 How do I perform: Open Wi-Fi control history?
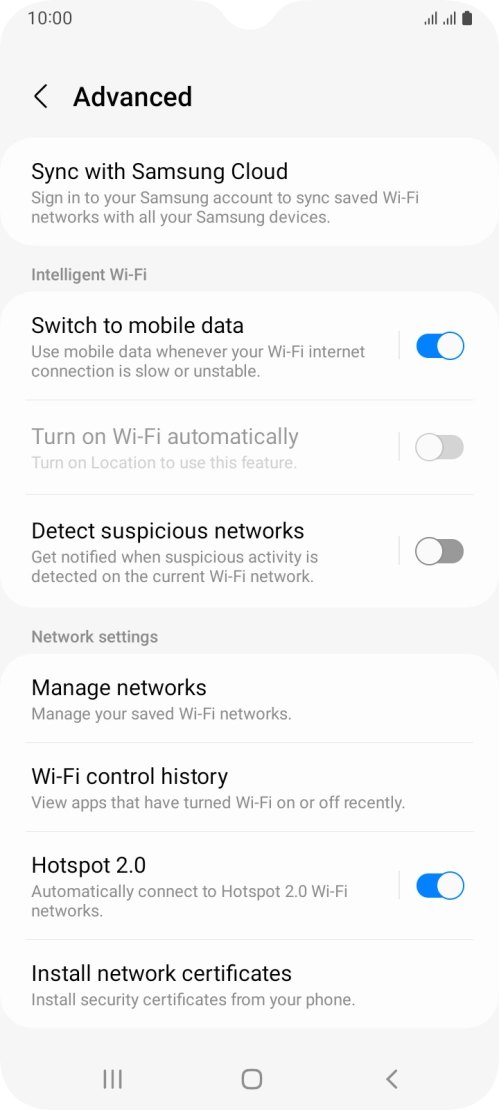(249, 787)
